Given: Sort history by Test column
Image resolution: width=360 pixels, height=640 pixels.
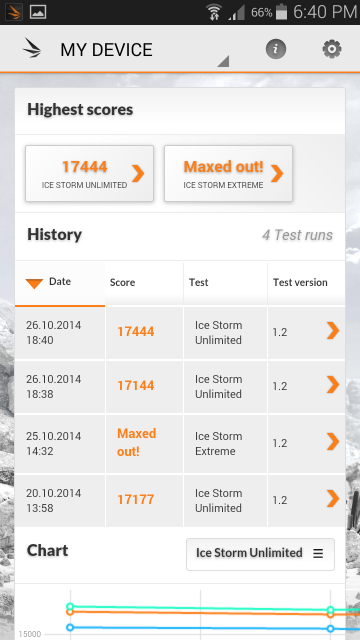Looking at the screenshot, I should tap(226, 283).
